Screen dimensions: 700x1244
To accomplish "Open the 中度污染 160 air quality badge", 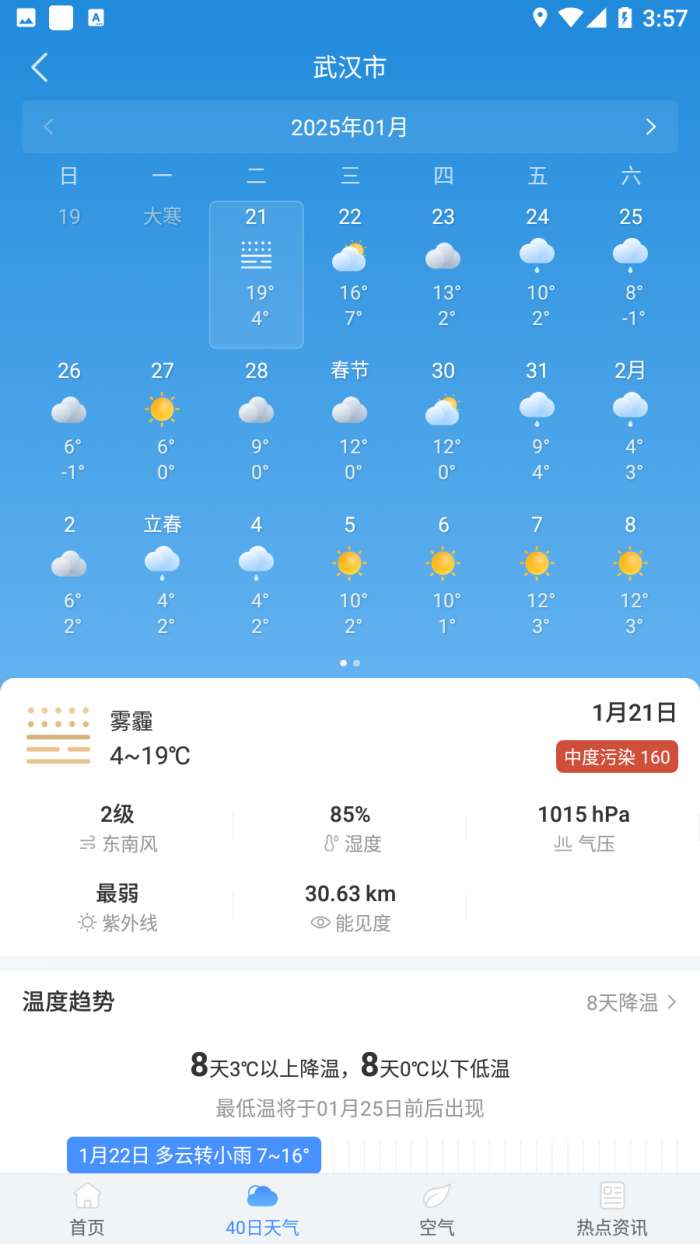I will 617,757.
